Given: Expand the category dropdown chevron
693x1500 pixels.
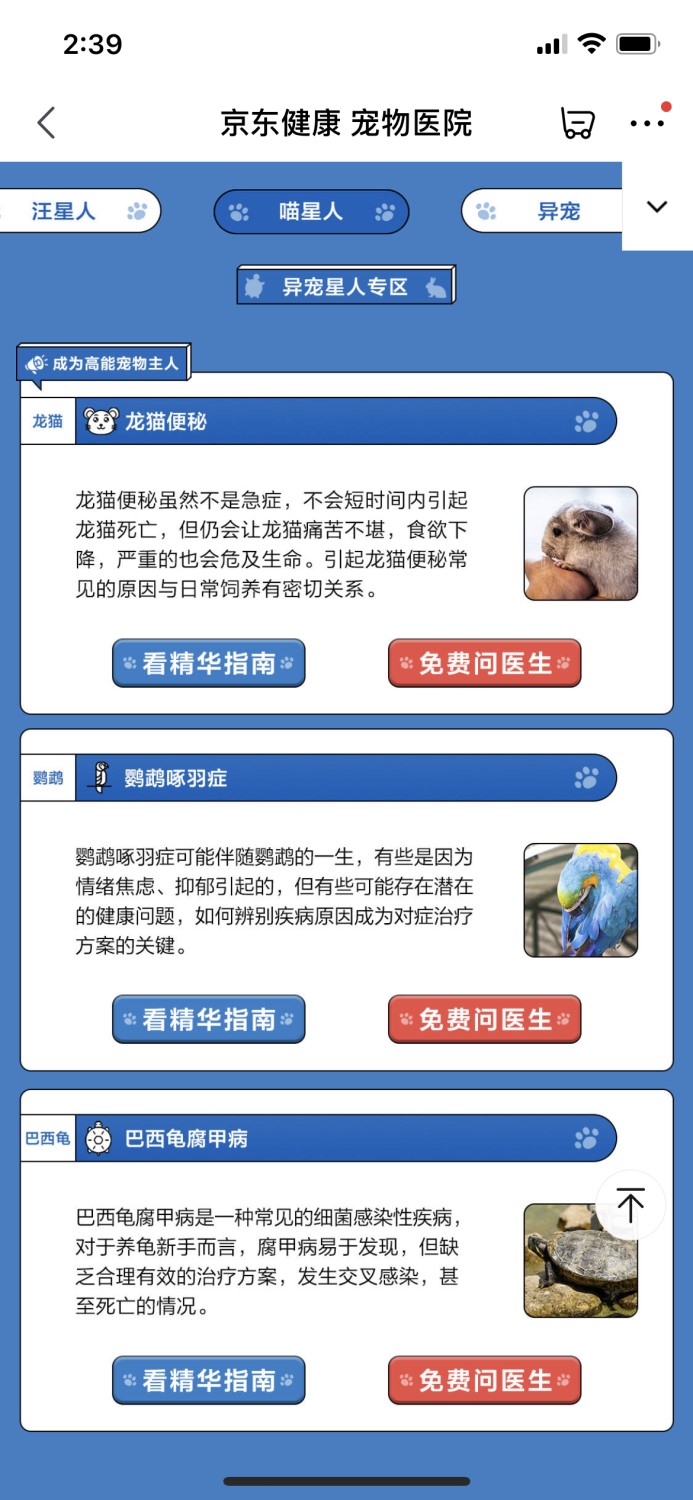Looking at the screenshot, I should coord(657,207).
